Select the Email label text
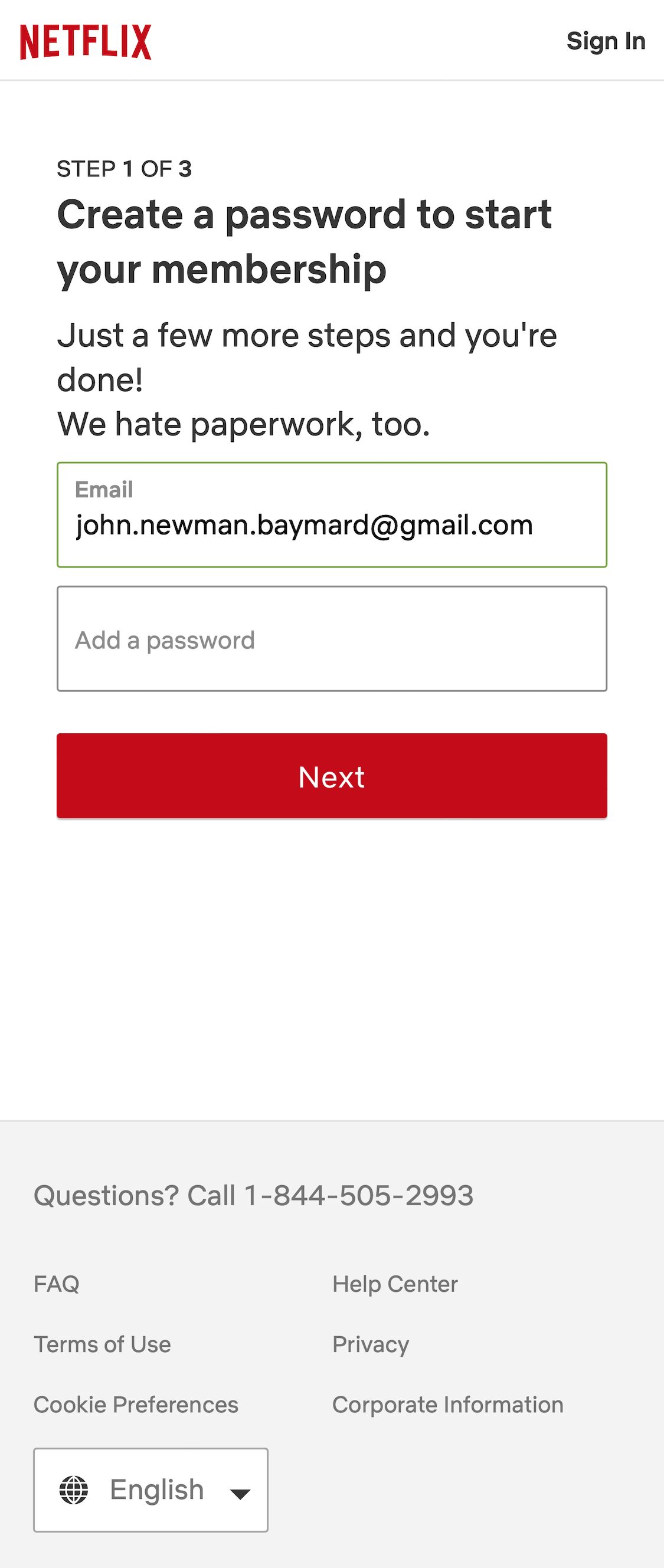The width and height of the screenshot is (664, 1568). point(104,490)
